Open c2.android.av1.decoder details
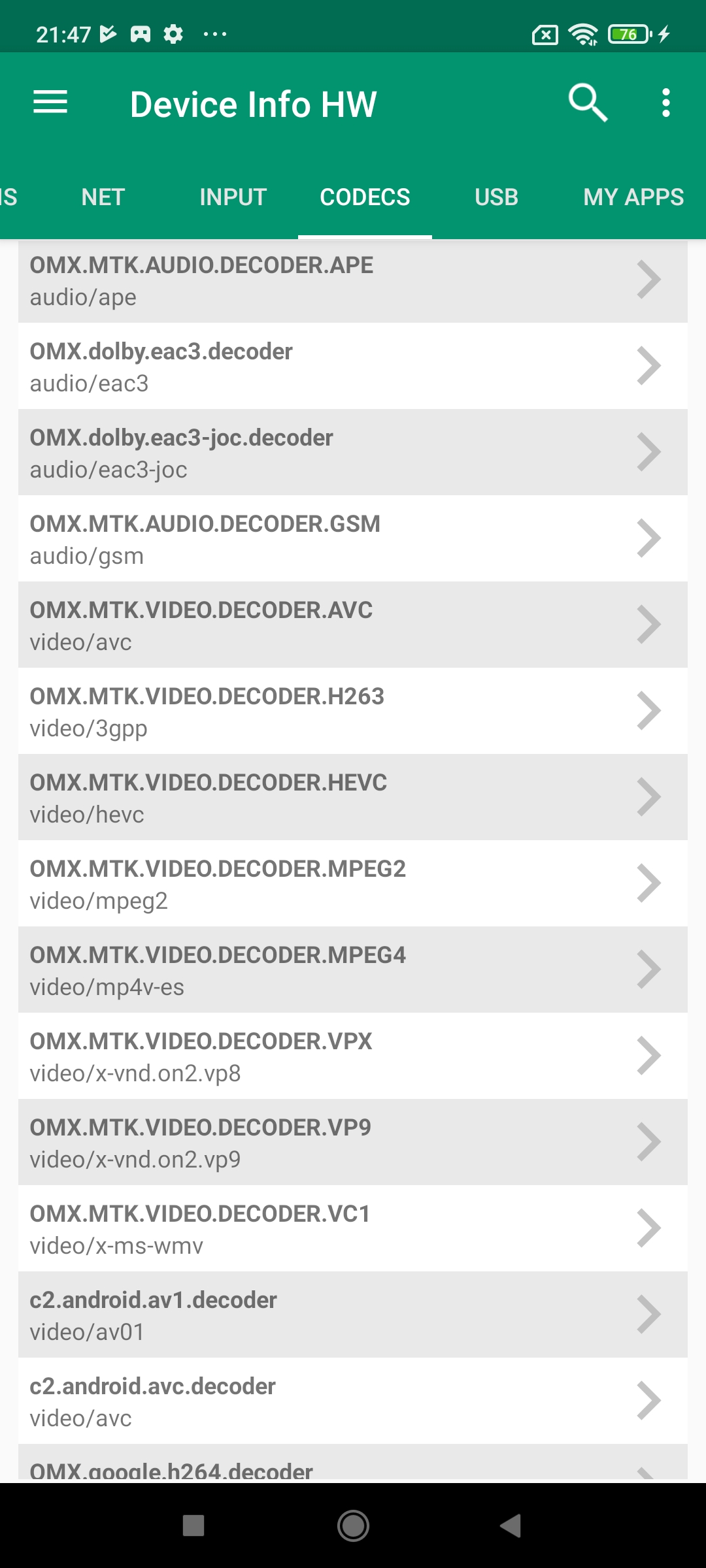706x1568 pixels. pyautogui.click(x=353, y=1315)
